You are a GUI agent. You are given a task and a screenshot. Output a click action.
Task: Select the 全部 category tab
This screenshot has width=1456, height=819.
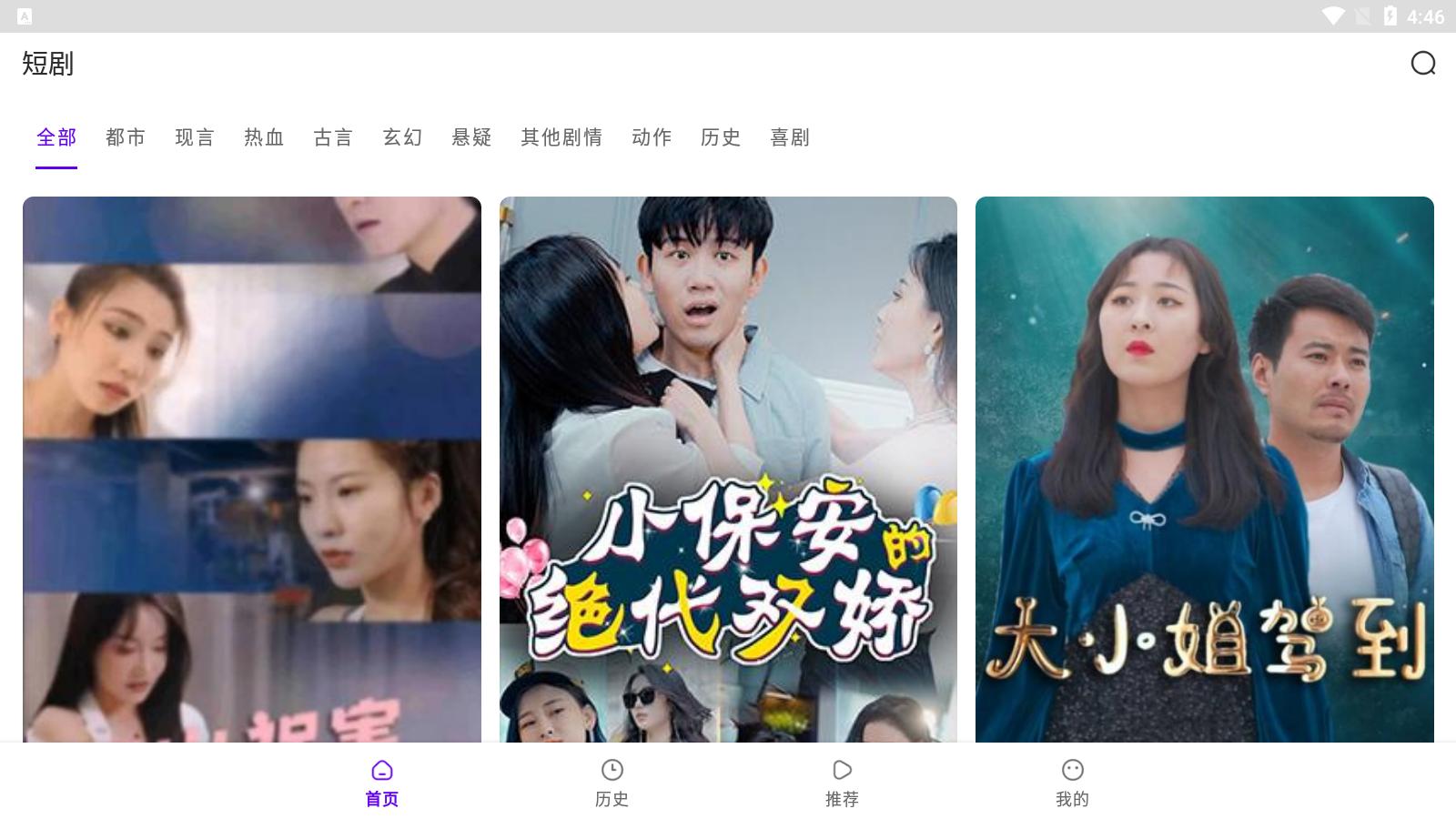(x=56, y=137)
